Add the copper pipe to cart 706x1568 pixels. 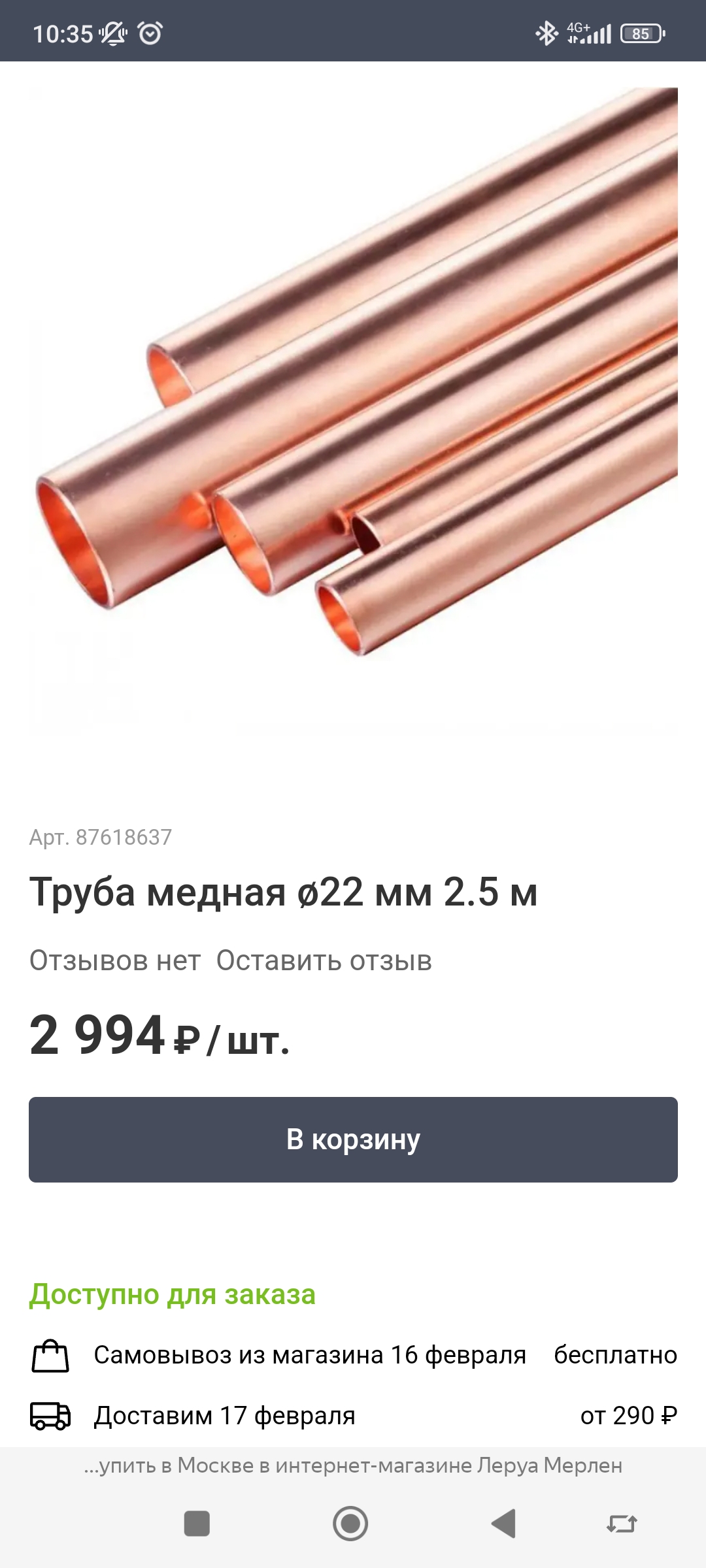click(x=353, y=1139)
